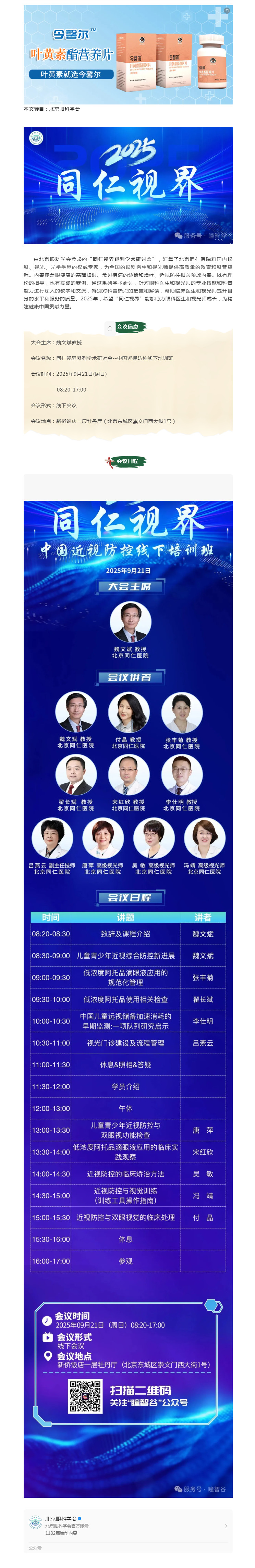This screenshot has width=255, height=1568.
Task: Tap the icon on banner's top-right corner
Action: (227, 11)
